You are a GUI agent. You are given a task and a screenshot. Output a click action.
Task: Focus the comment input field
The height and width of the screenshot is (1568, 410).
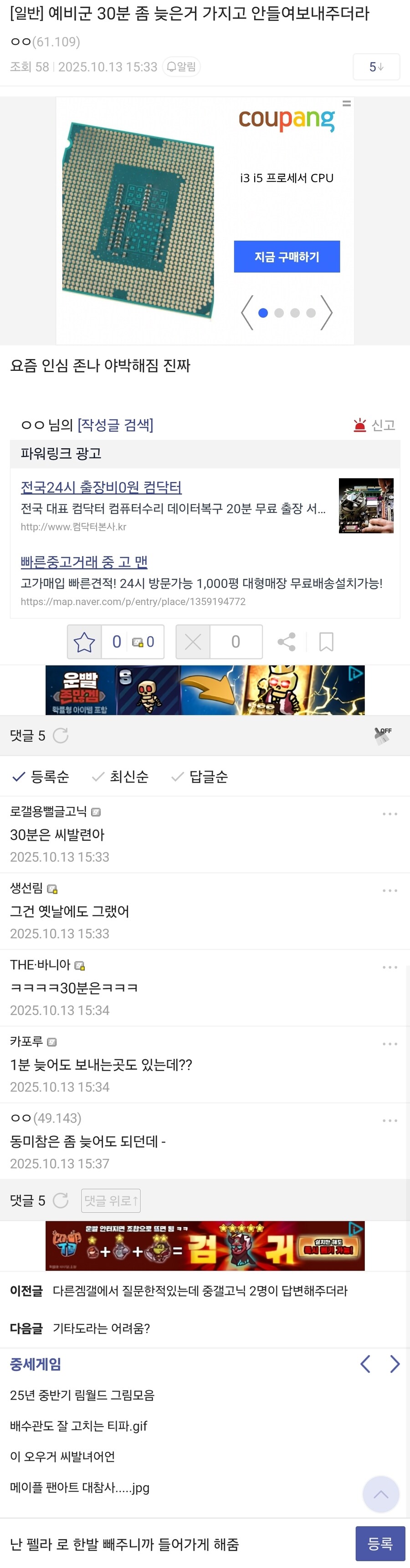177,1543
